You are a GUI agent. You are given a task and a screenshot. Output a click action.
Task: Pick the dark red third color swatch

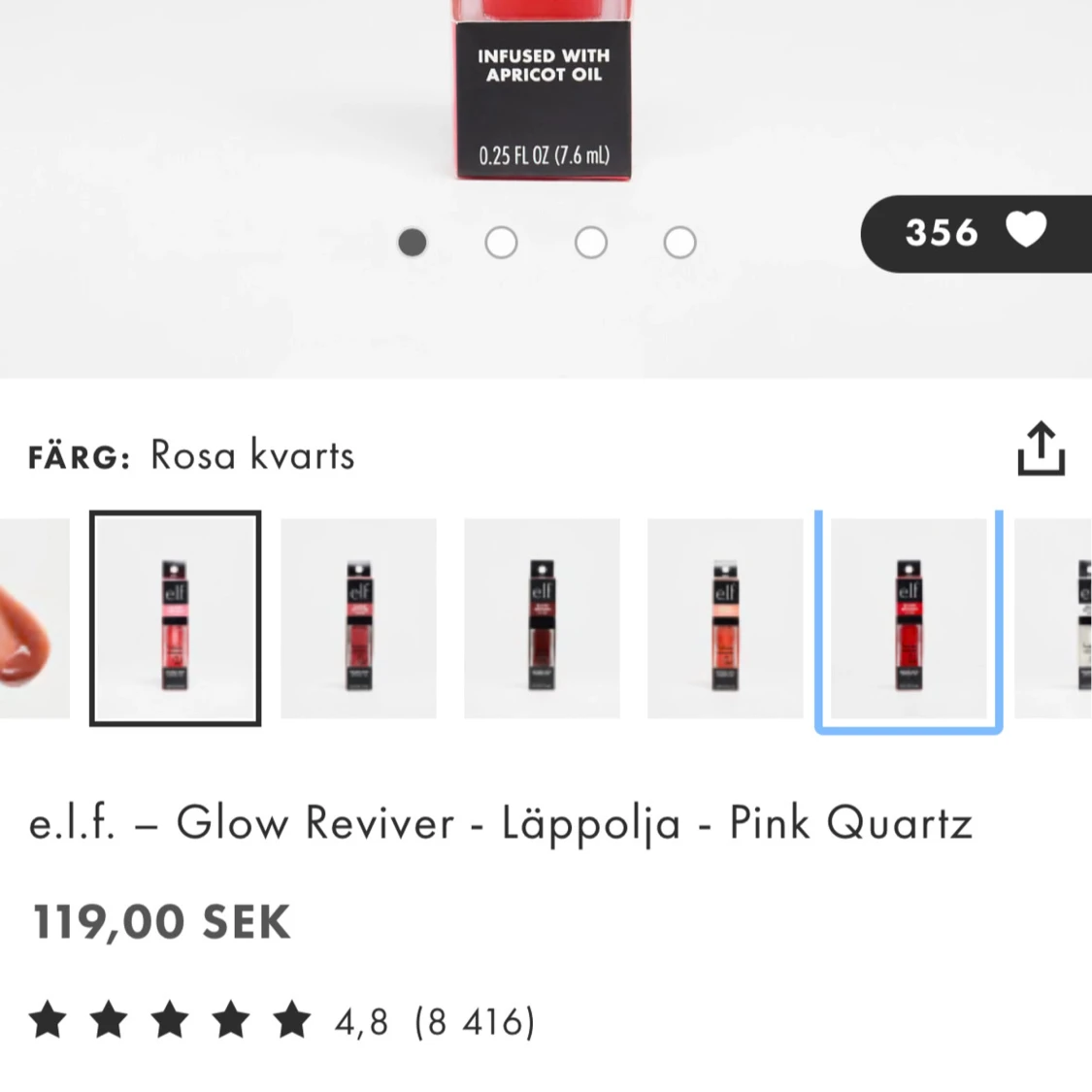(542, 618)
